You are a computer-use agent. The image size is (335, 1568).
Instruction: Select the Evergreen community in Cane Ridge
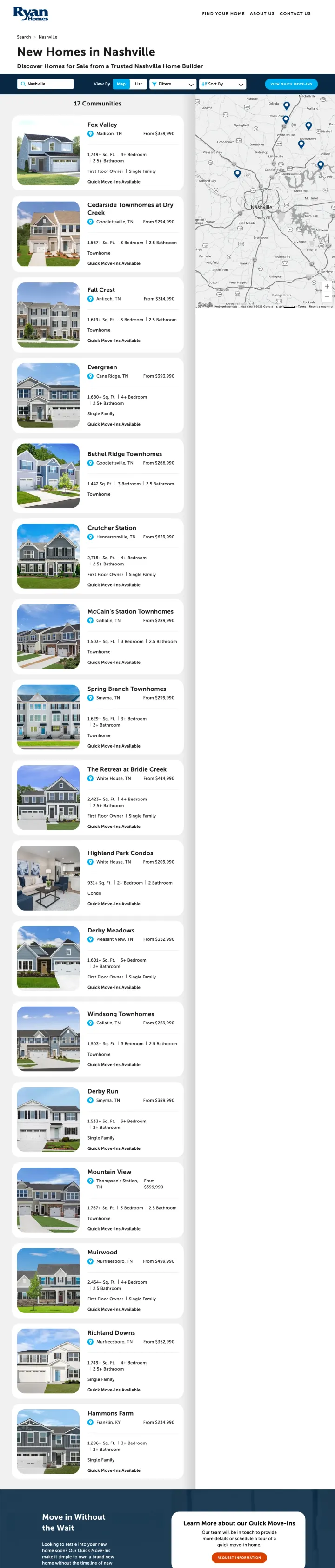(102, 367)
